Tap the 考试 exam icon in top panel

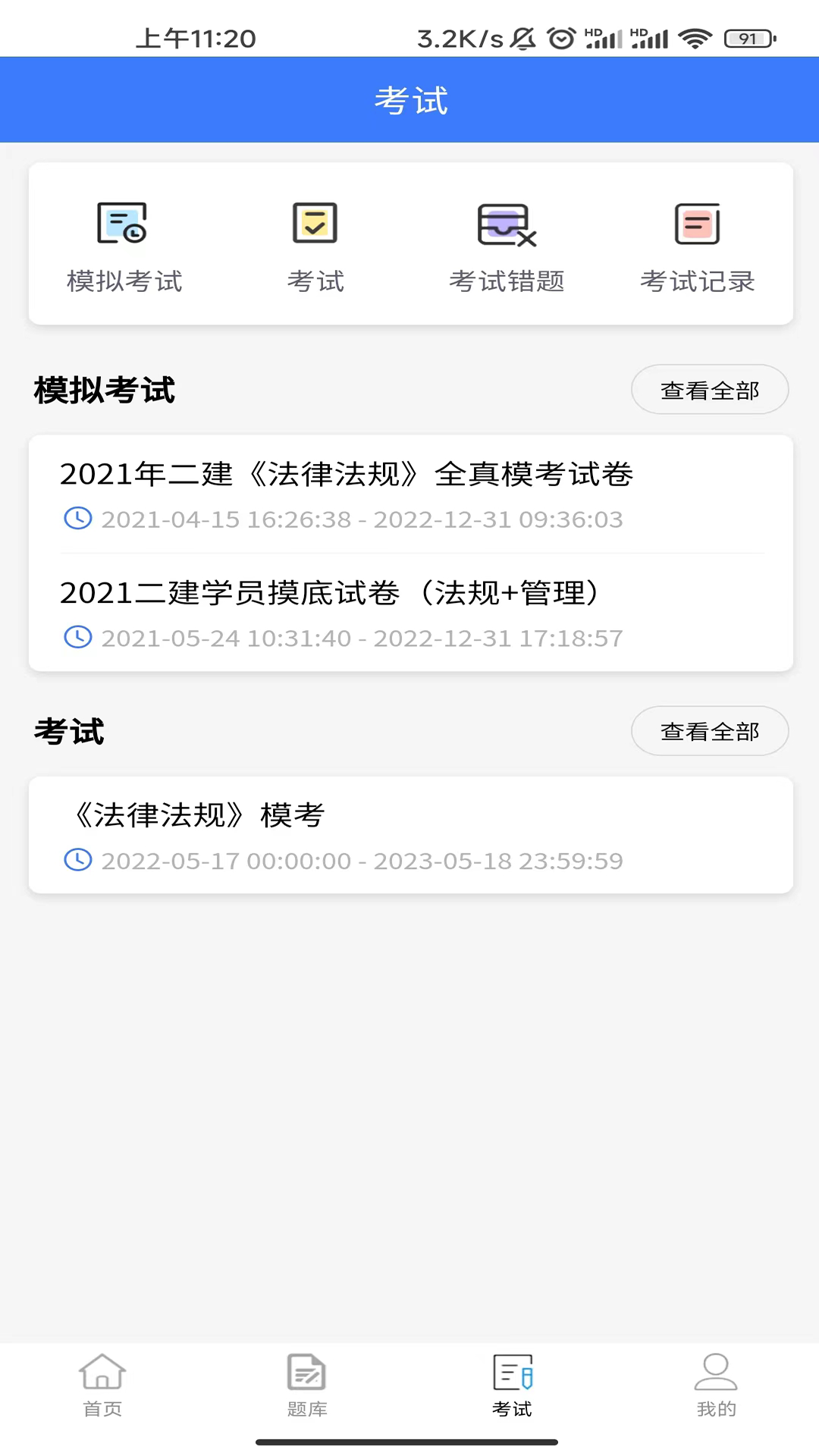315,243
